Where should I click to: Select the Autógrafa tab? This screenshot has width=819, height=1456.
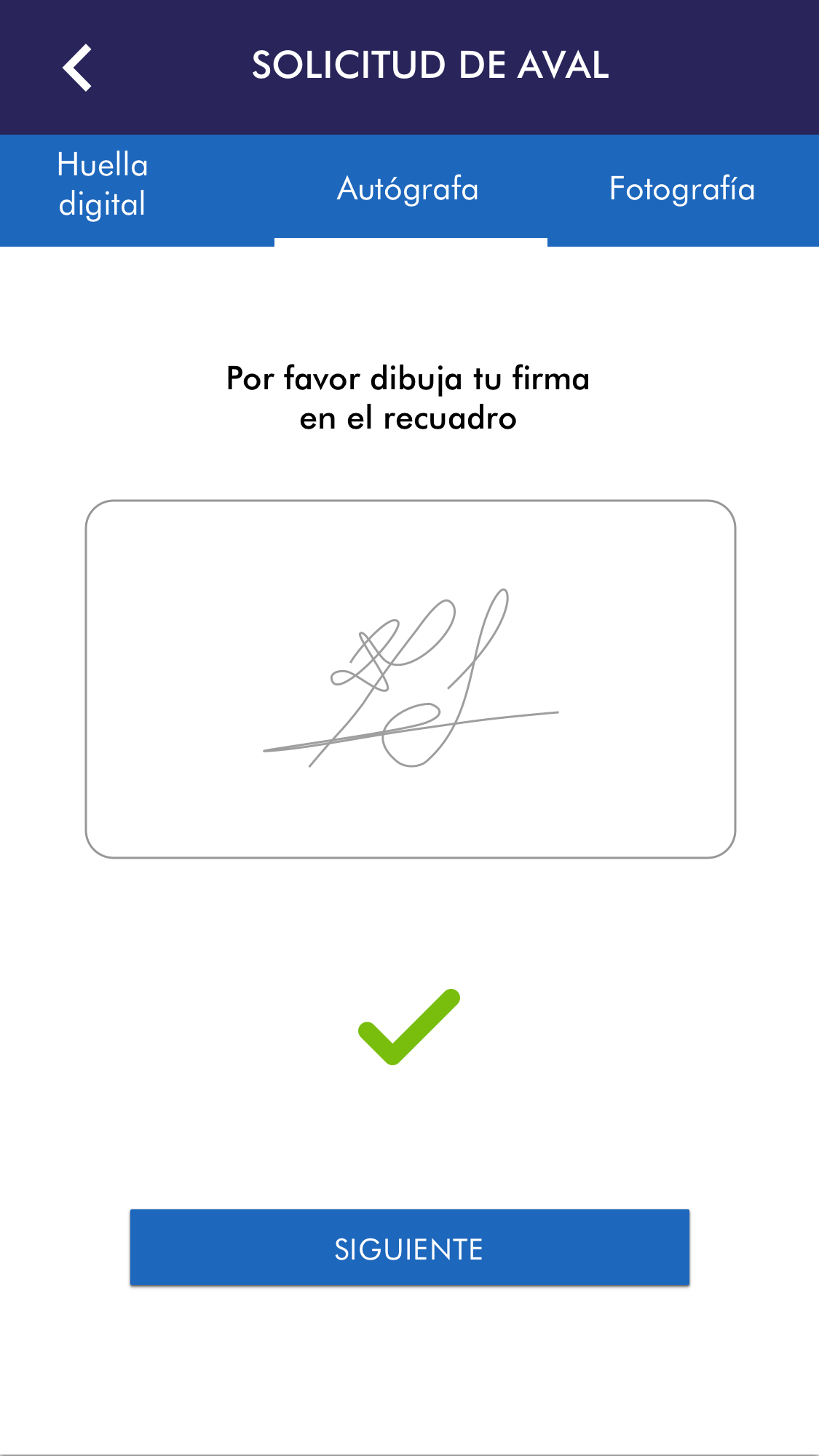(x=408, y=189)
